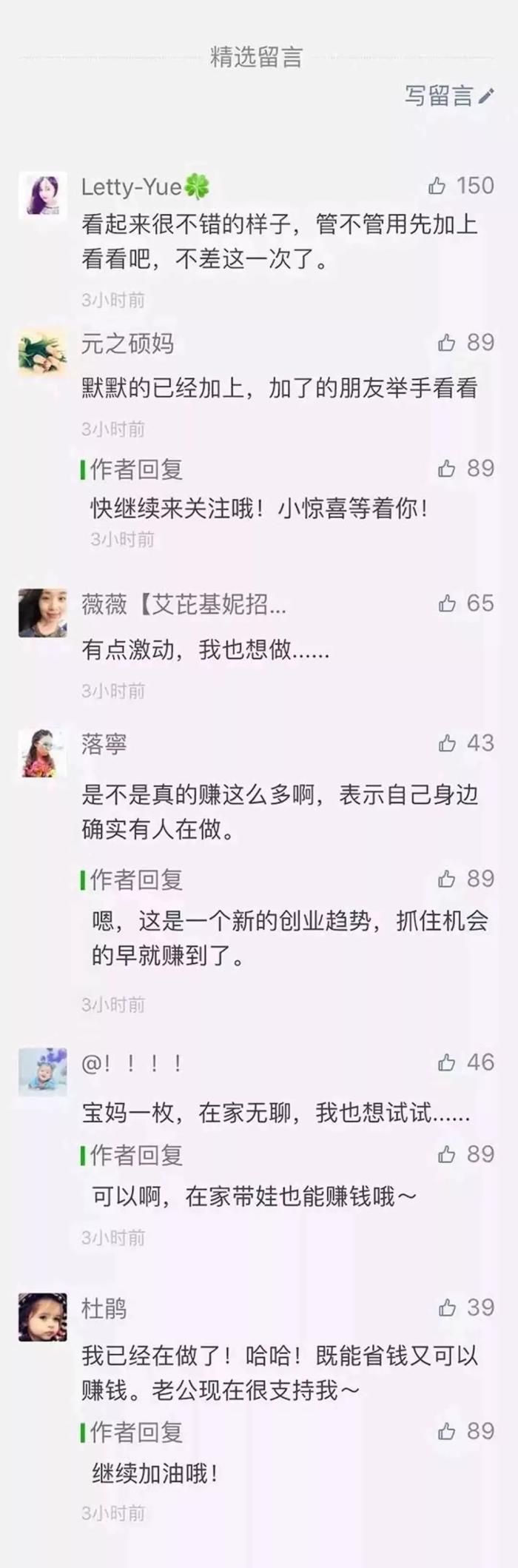Like the author reply 继续加油哦
The height and width of the screenshot is (1568, 518).
point(446,1432)
